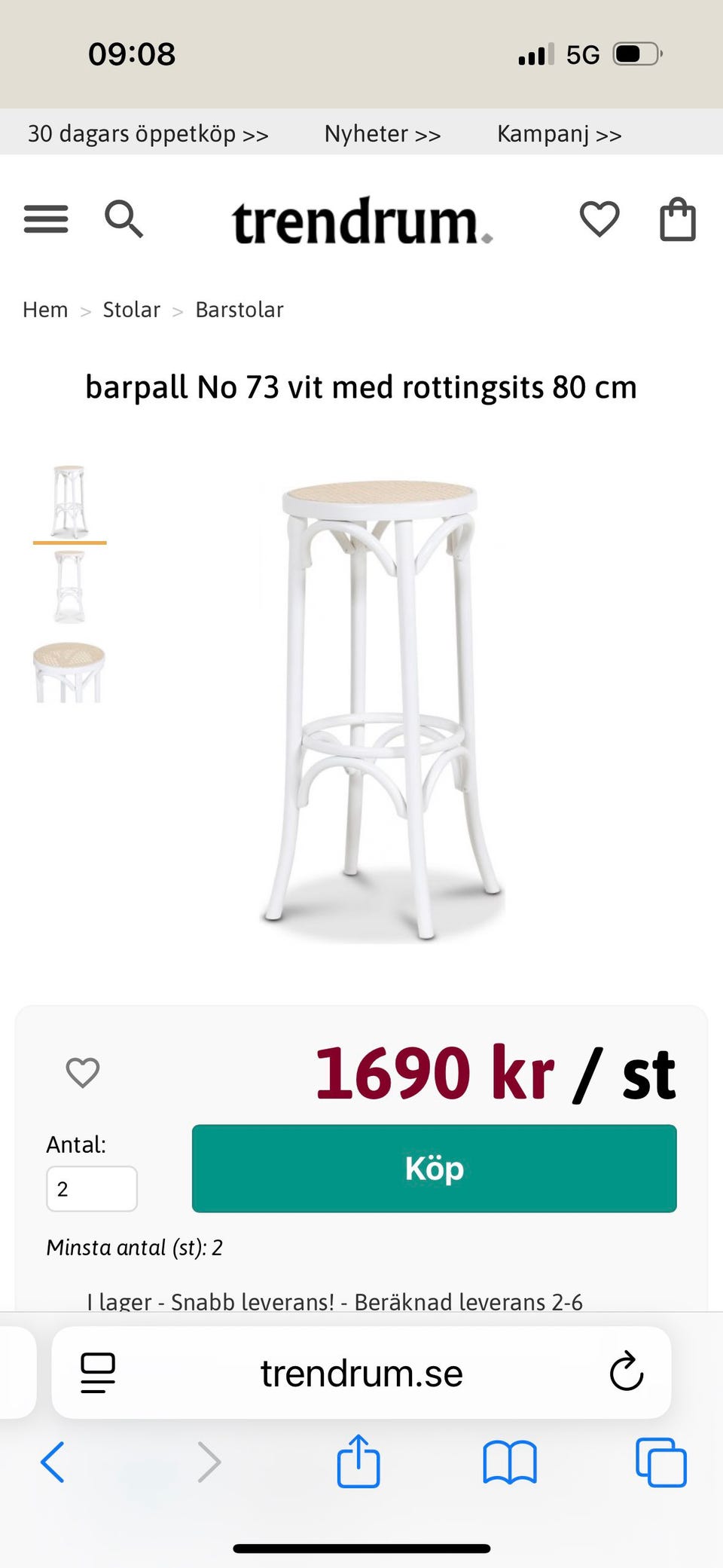Viewport: 723px width, 1568px height.
Task: Select Barstolar in the breadcrumb trail
Action: coord(239,309)
